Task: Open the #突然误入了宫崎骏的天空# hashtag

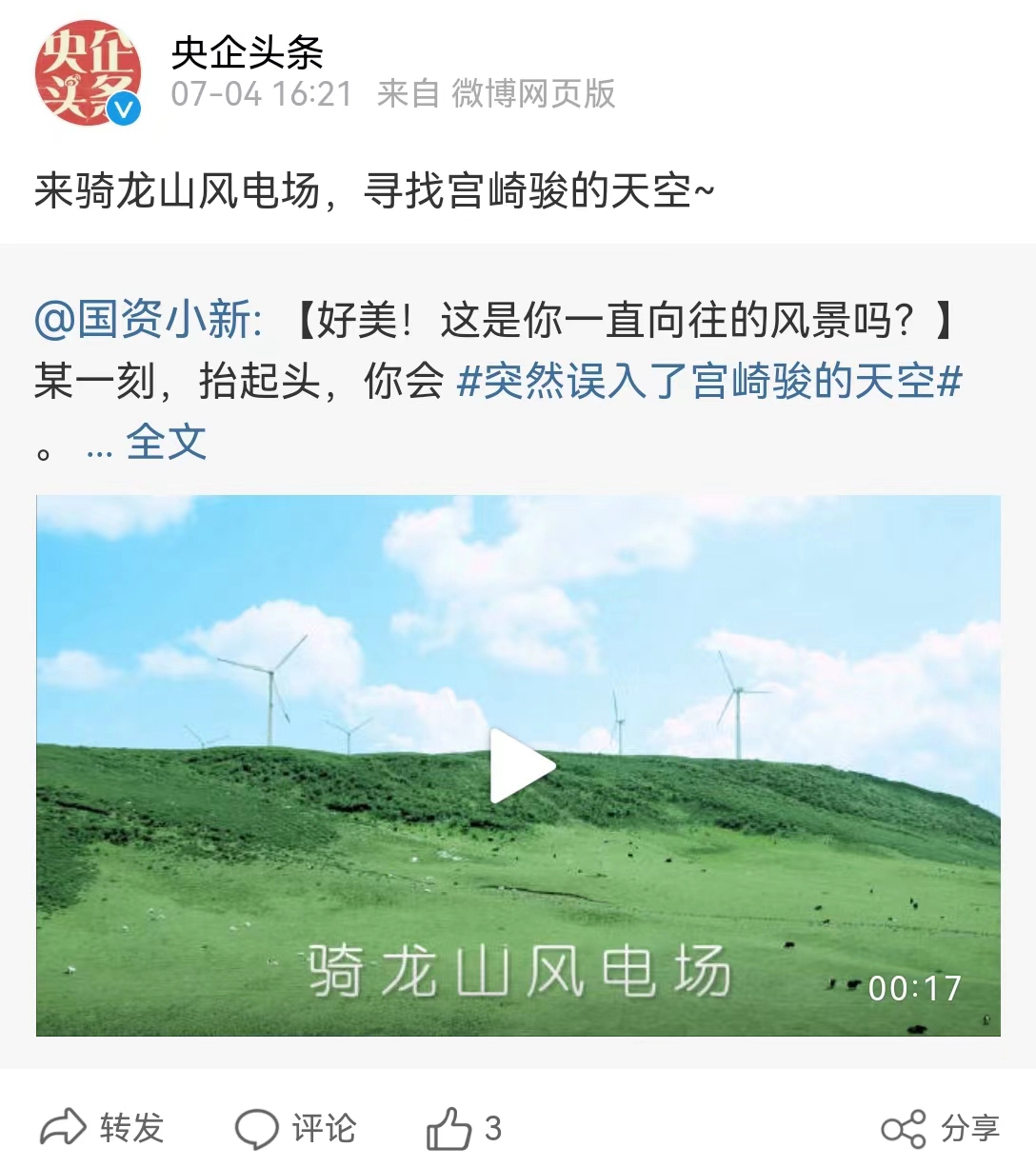Action: [709, 382]
